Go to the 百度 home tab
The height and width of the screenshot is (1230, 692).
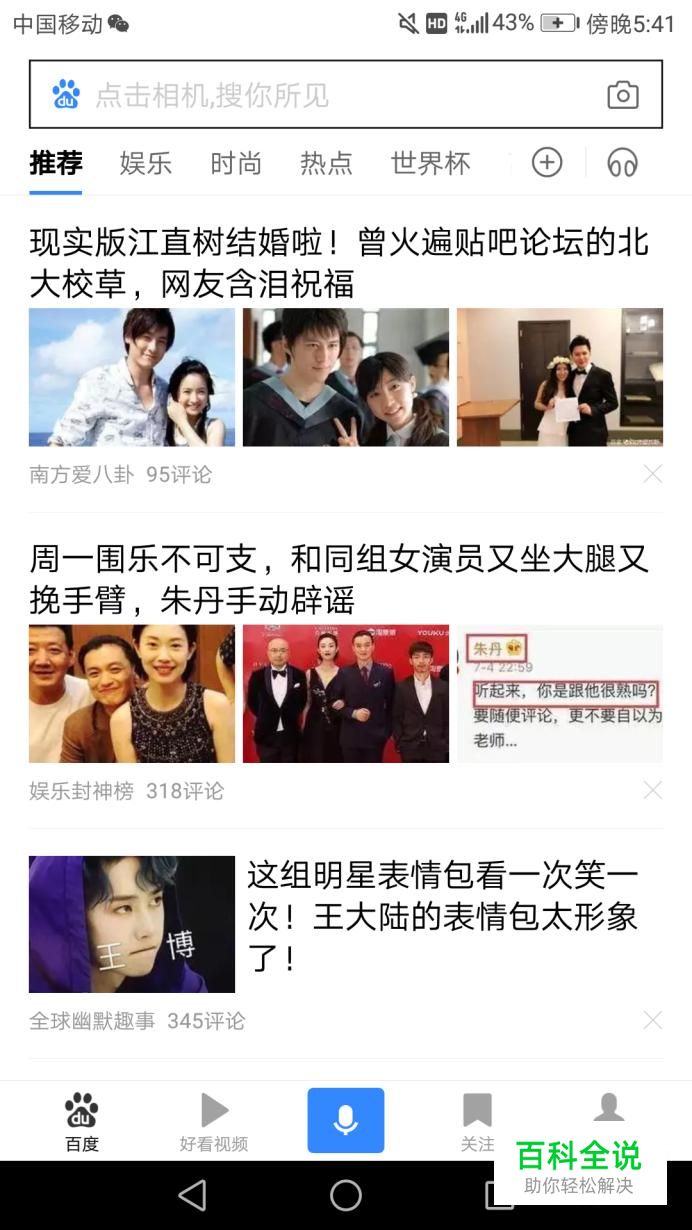(x=82, y=1122)
